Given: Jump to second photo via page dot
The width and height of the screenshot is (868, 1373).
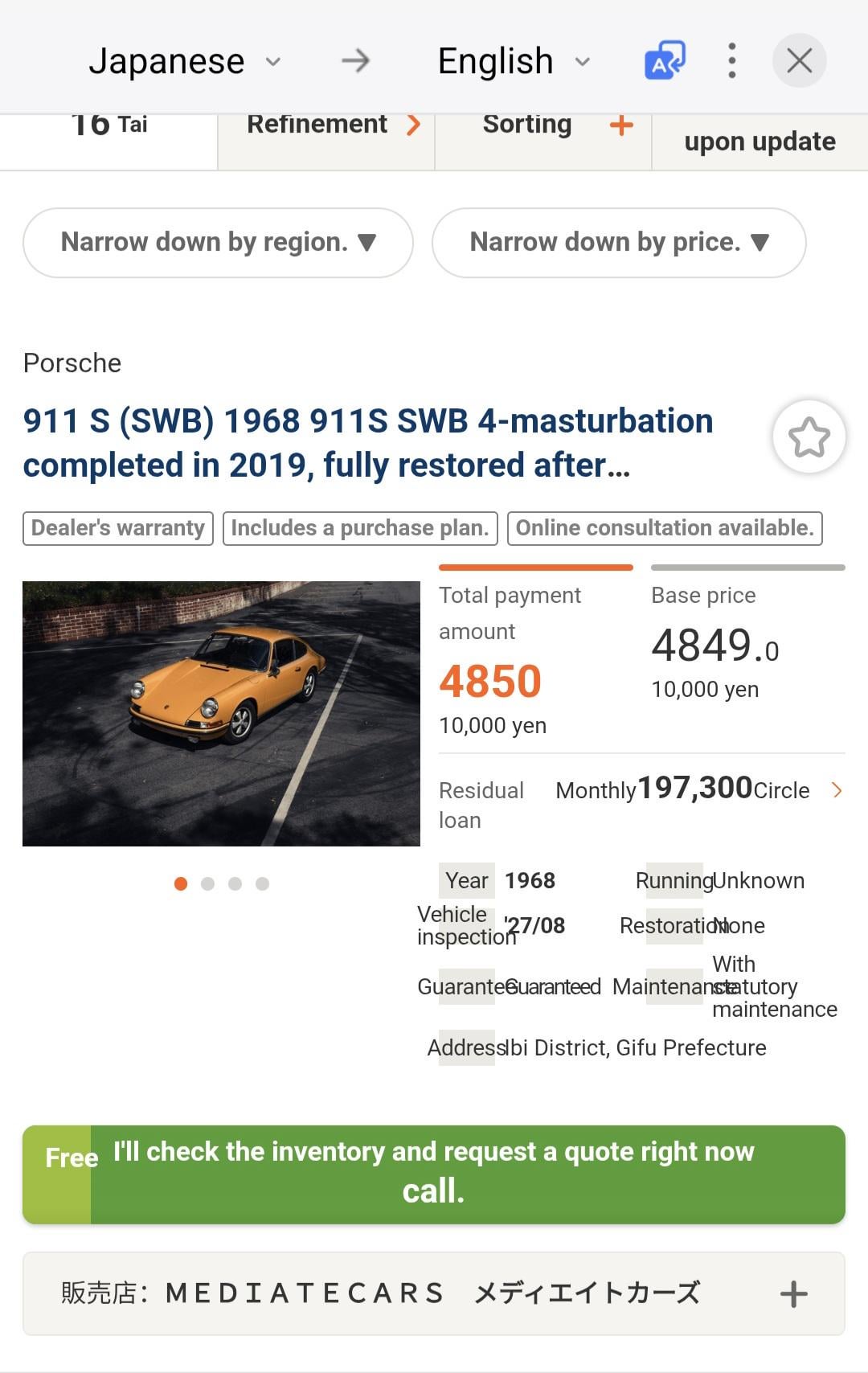Looking at the screenshot, I should click(x=207, y=883).
